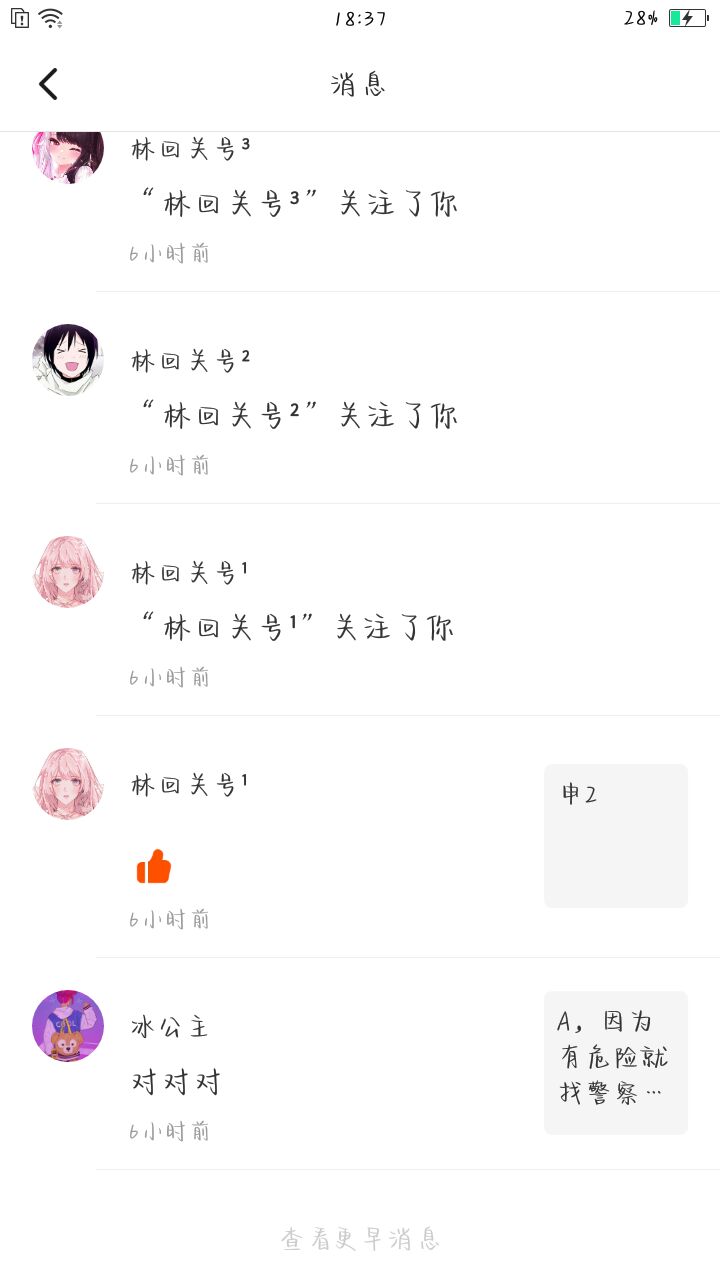This screenshot has width=720, height=1280.
Task: View 冰公主's profile avatar
Action: pos(68,1026)
